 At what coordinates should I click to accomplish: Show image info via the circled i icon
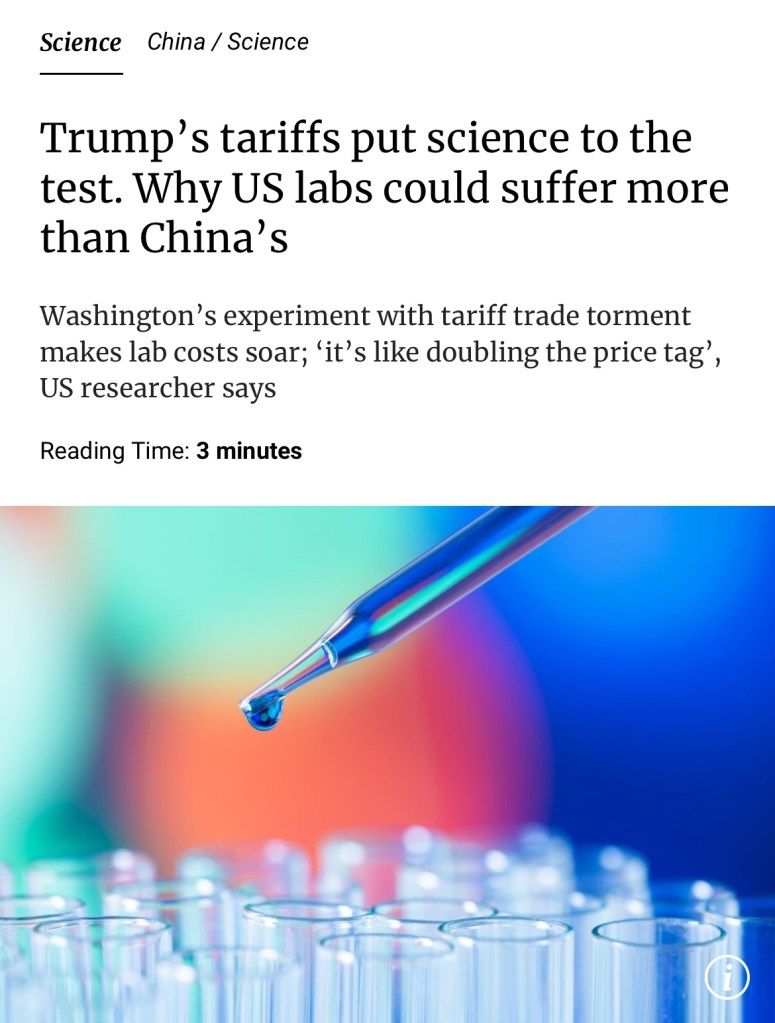point(727,978)
